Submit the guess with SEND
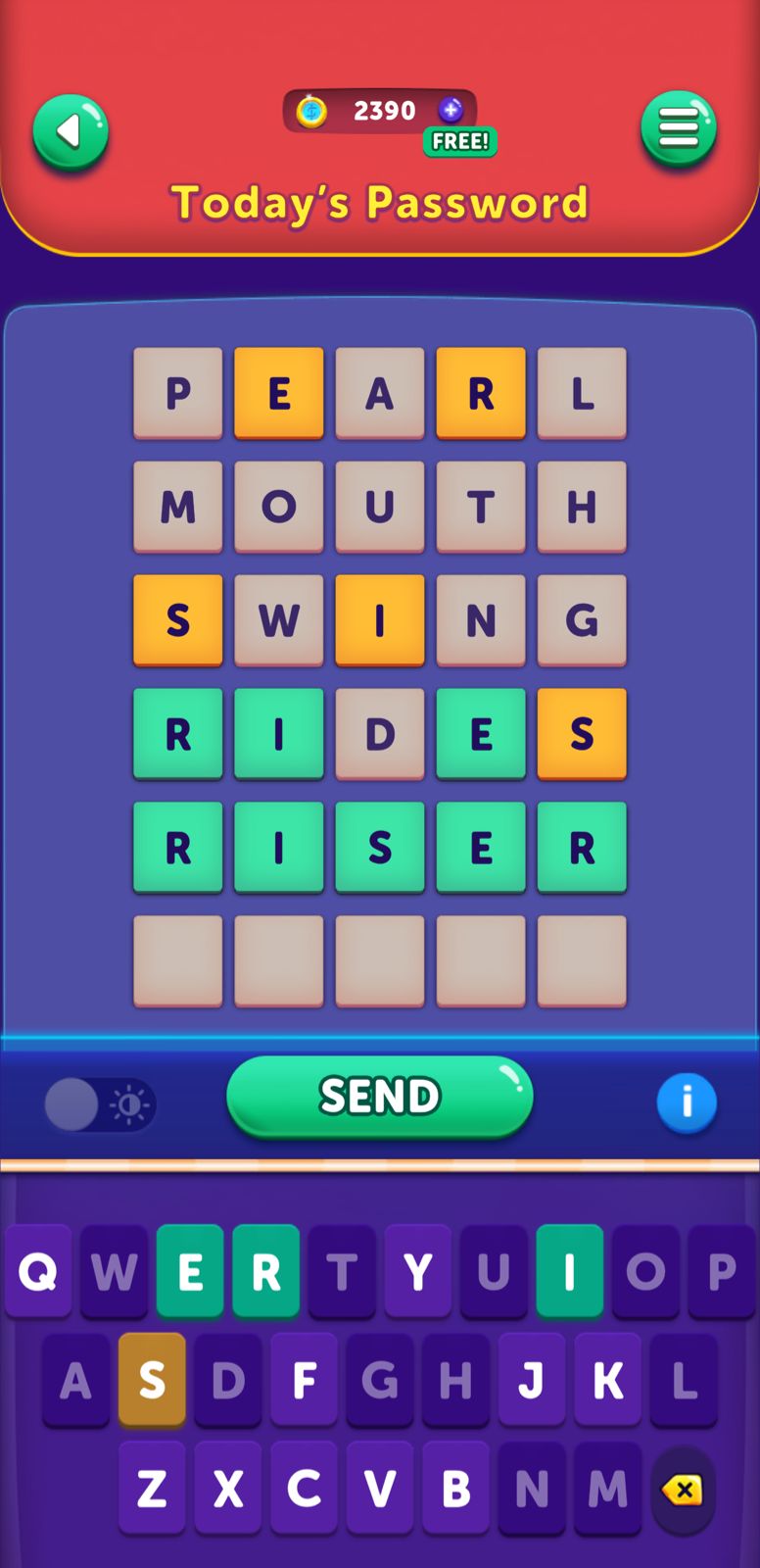Viewport: 760px width, 1568px height. pos(379,1097)
